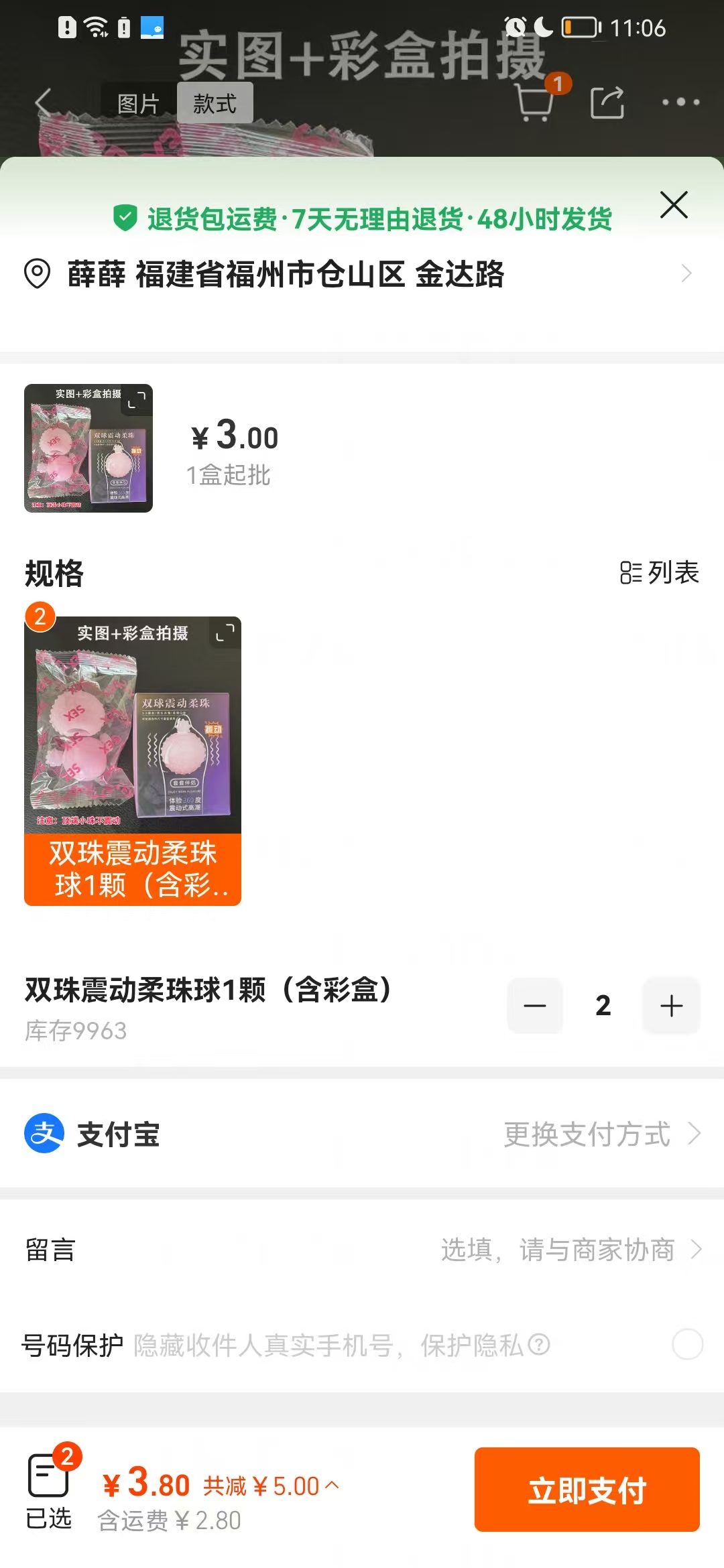Select the 双珠震动柔珠球1颗 spec tile

pyautogui.click(x=133, y=761)
